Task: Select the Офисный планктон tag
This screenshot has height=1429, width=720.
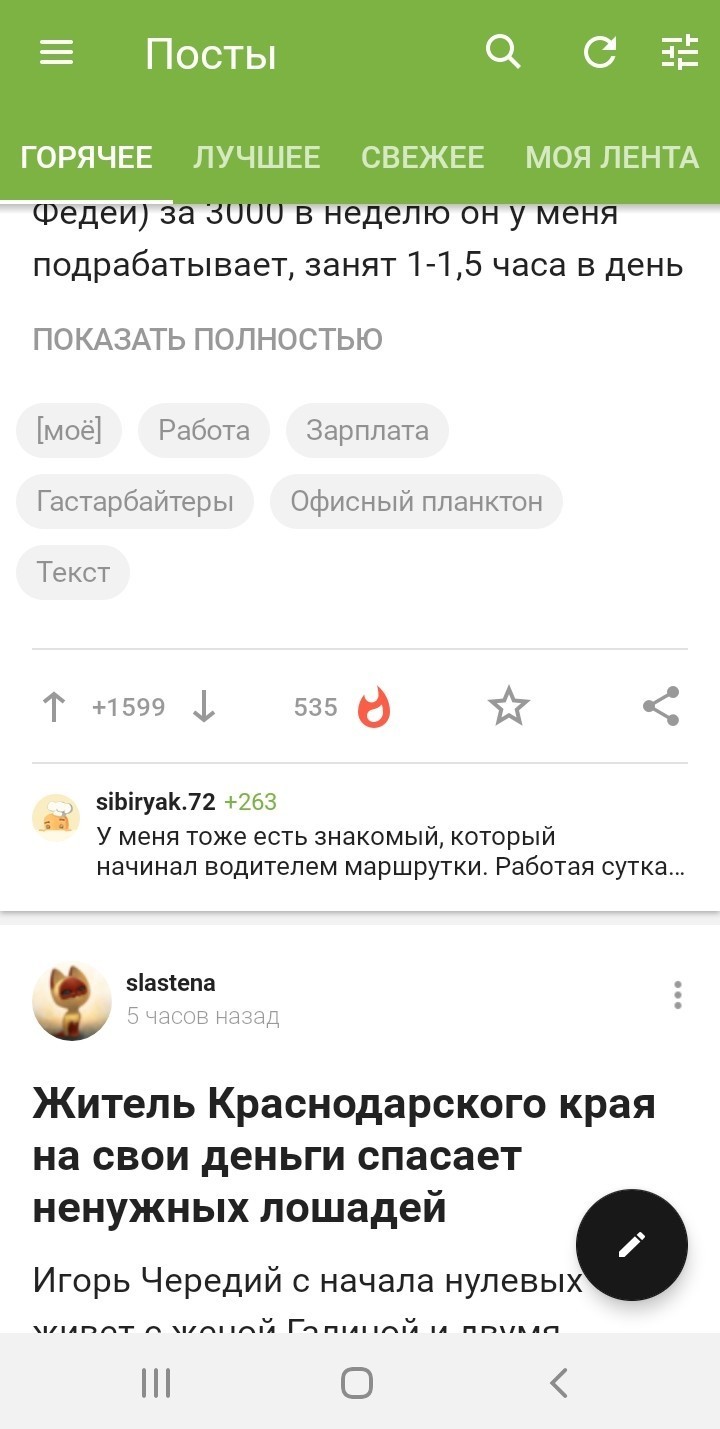Action: (416, 501)
